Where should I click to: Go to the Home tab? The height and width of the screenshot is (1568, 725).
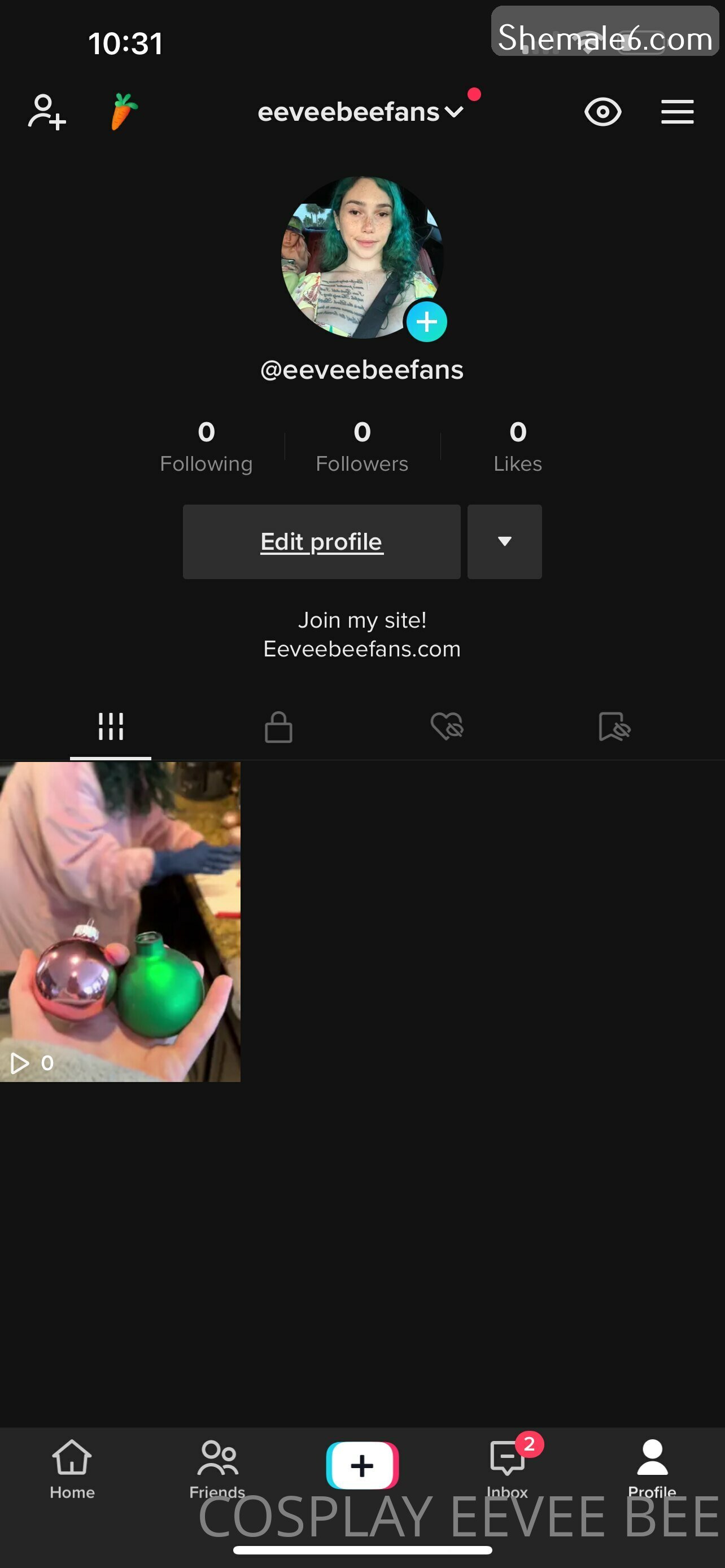coord(72,1468)
